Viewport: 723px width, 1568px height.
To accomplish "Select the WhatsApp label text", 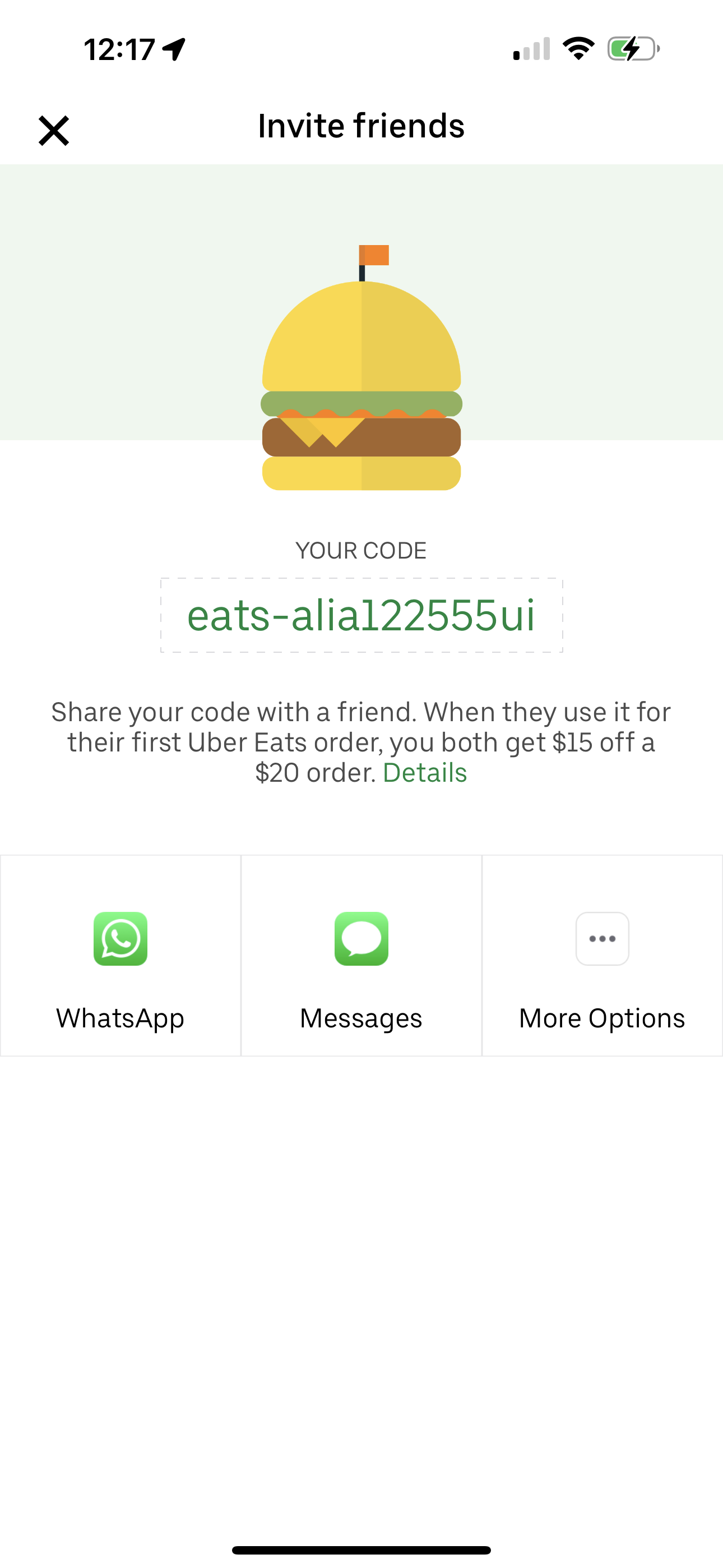I will pos(121,1017).
